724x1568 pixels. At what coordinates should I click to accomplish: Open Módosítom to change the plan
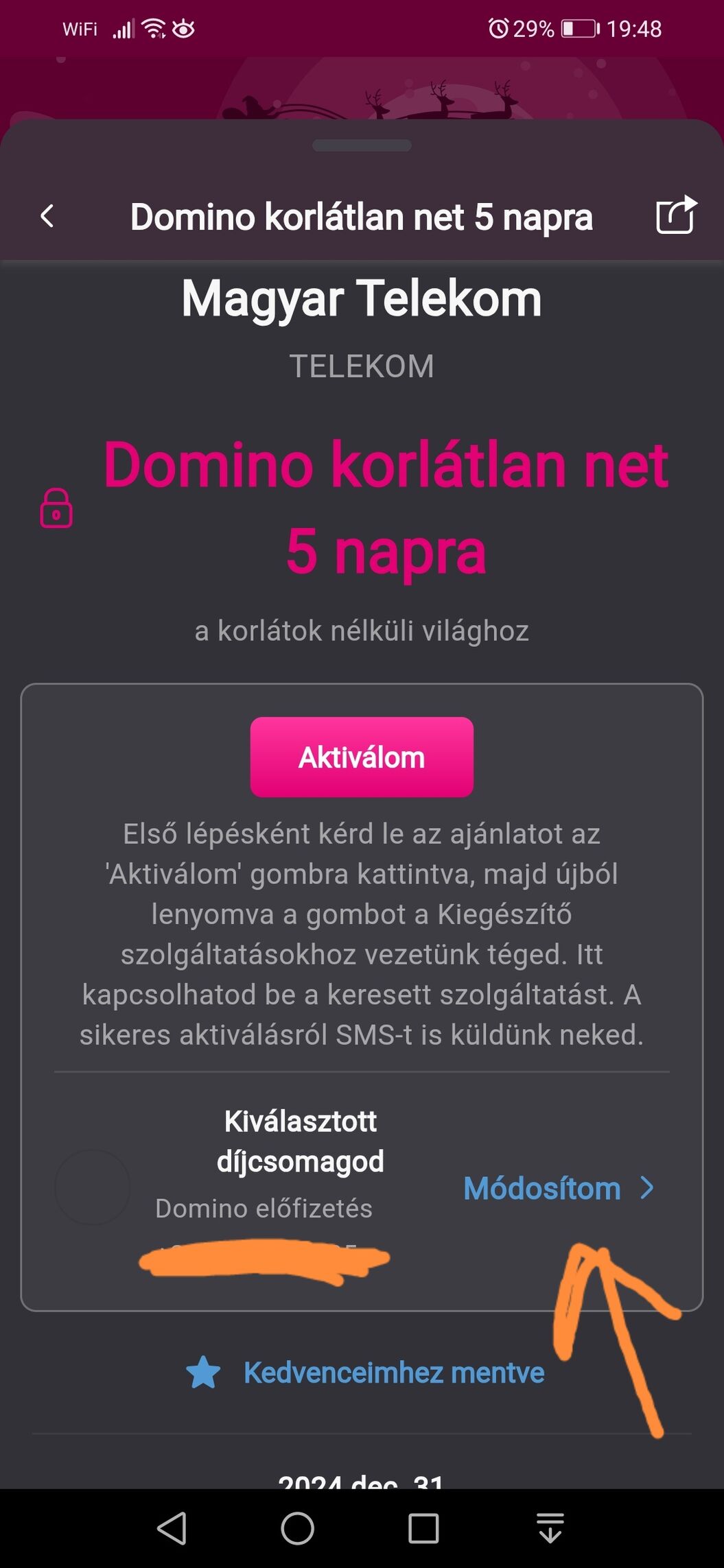click(559, 1189)
